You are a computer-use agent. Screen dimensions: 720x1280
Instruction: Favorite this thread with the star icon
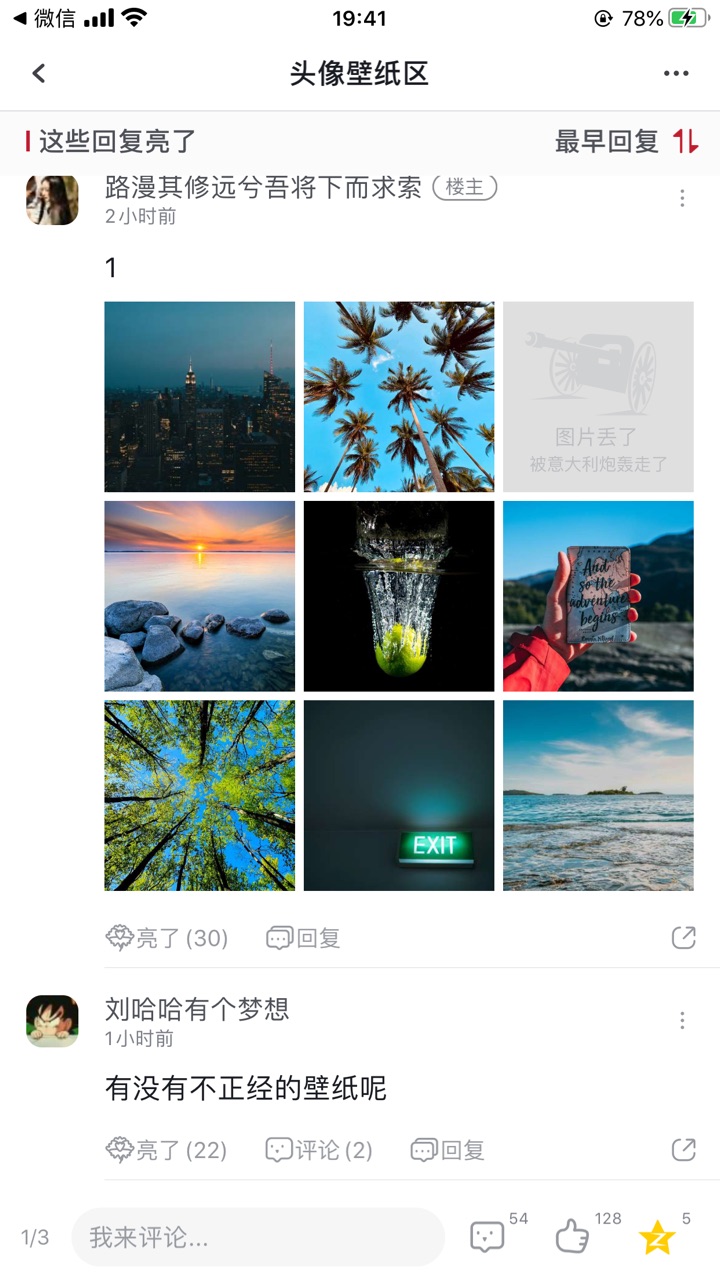(x=657, y=1238)
